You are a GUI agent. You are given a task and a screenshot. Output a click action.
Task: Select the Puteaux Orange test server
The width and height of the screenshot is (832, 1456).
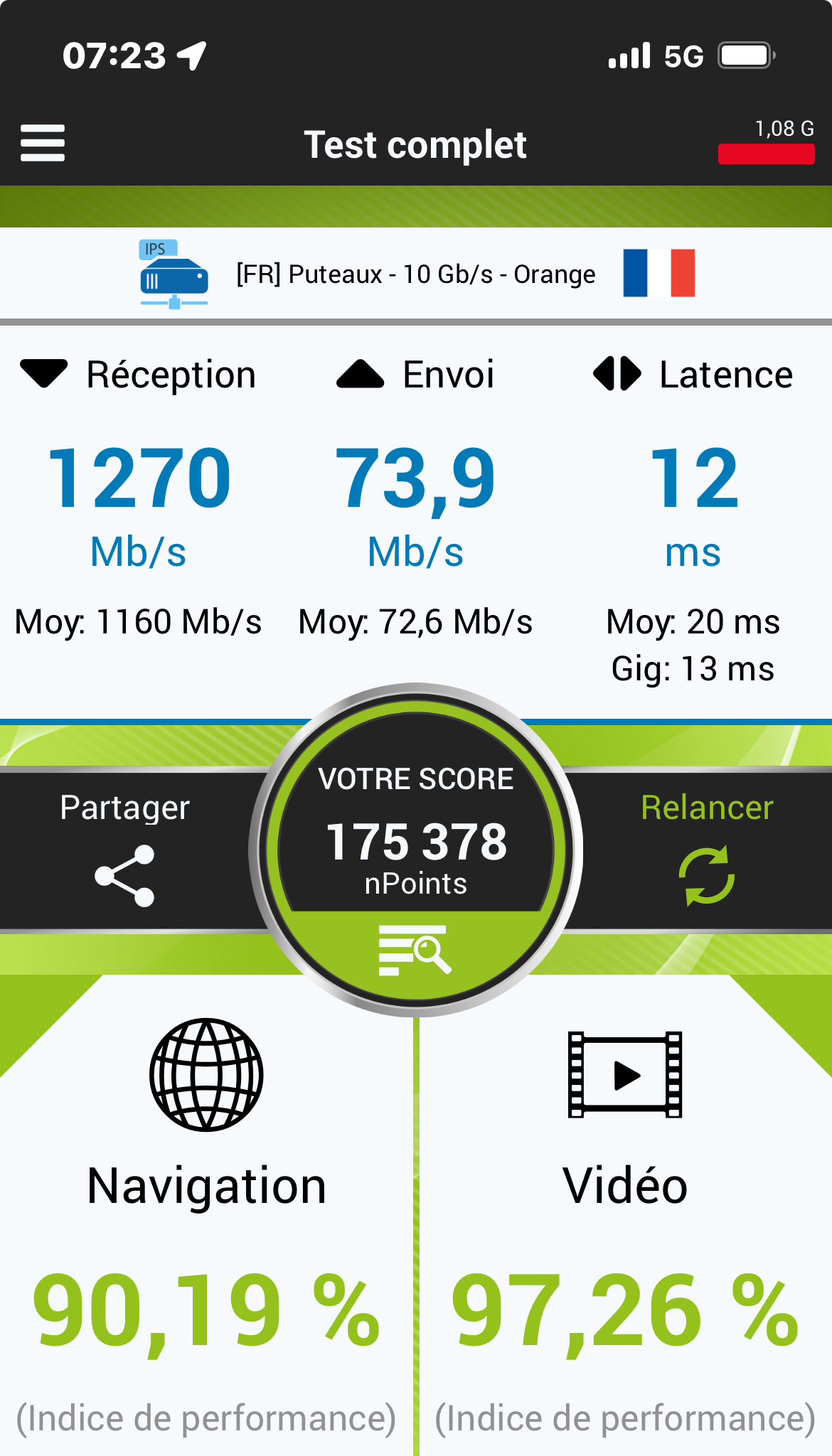[416, 274]
